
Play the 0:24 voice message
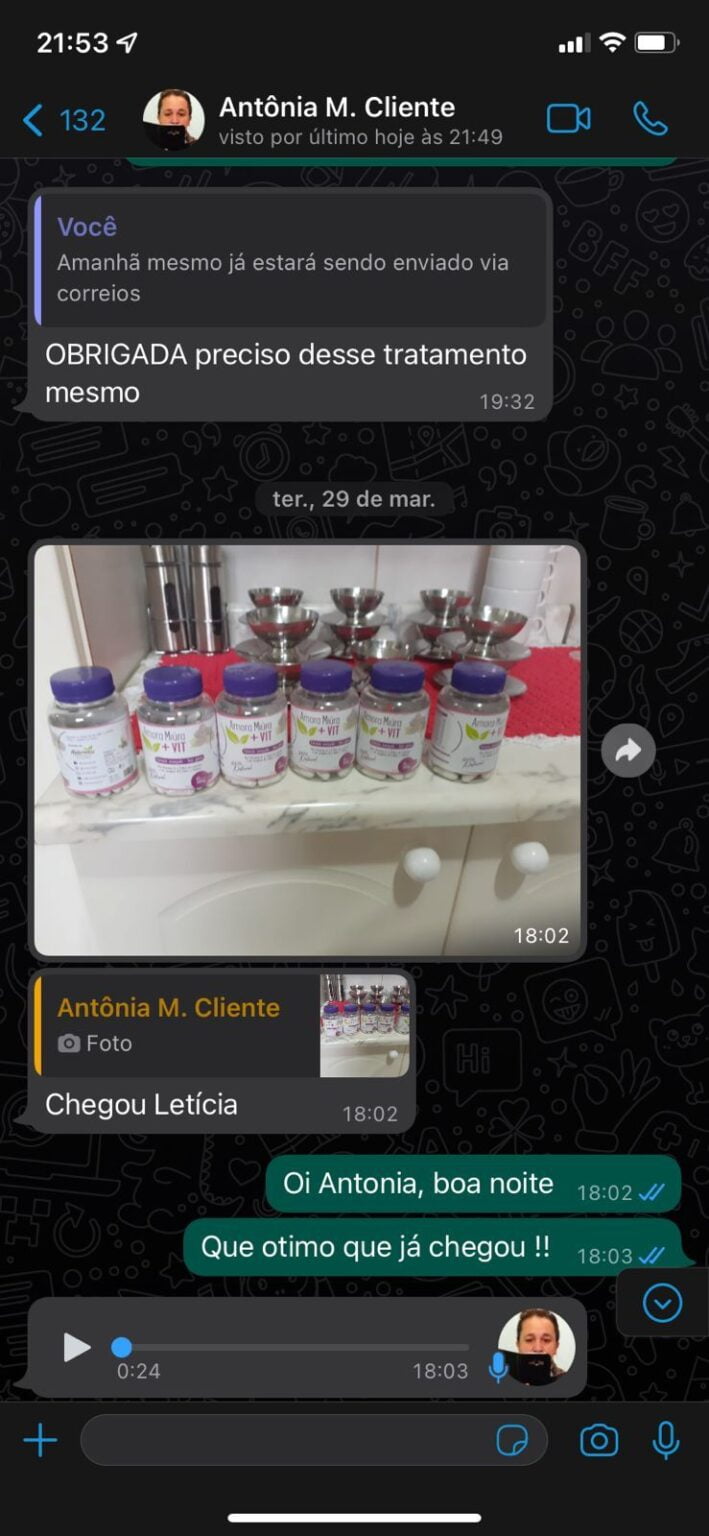pos(76,1347)
